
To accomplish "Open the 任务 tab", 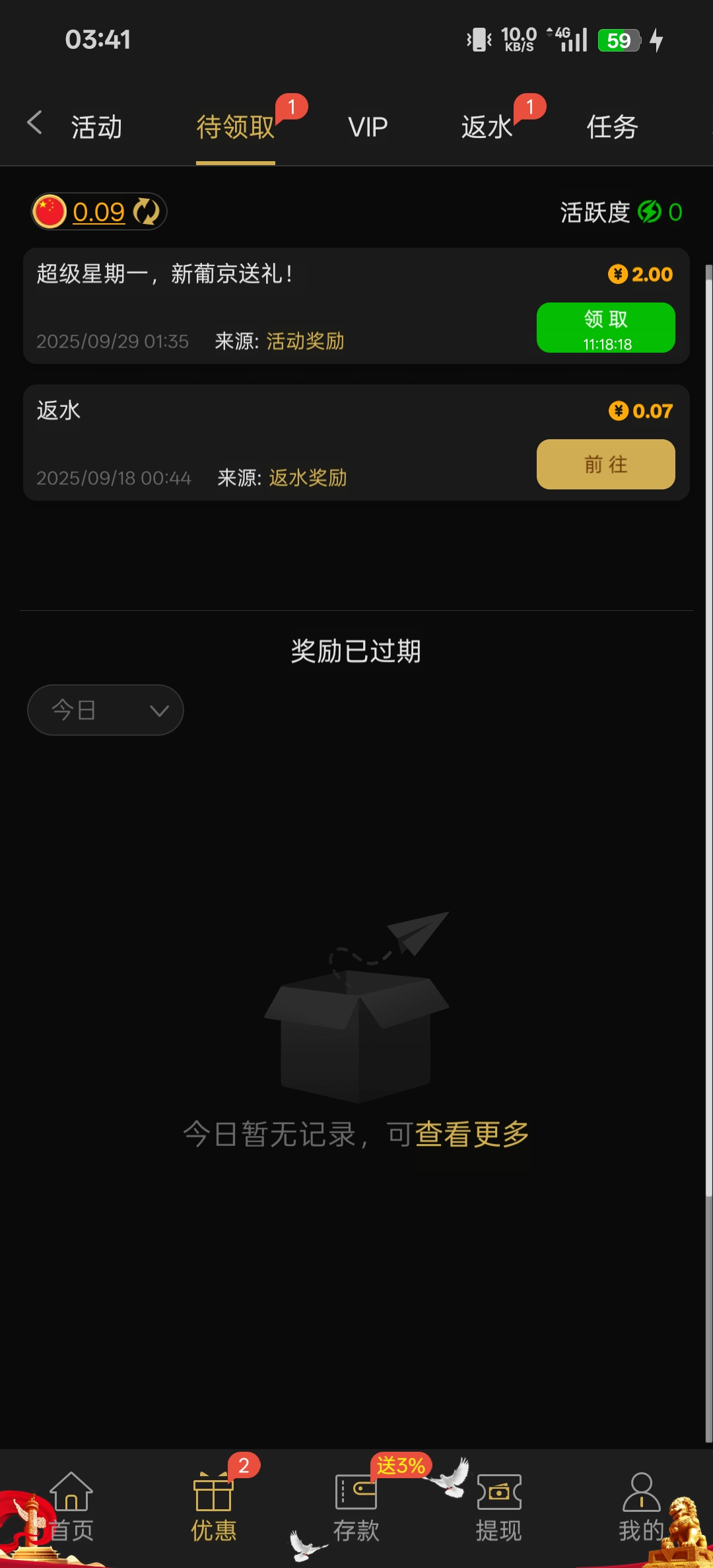I will [x=612, y=127].
